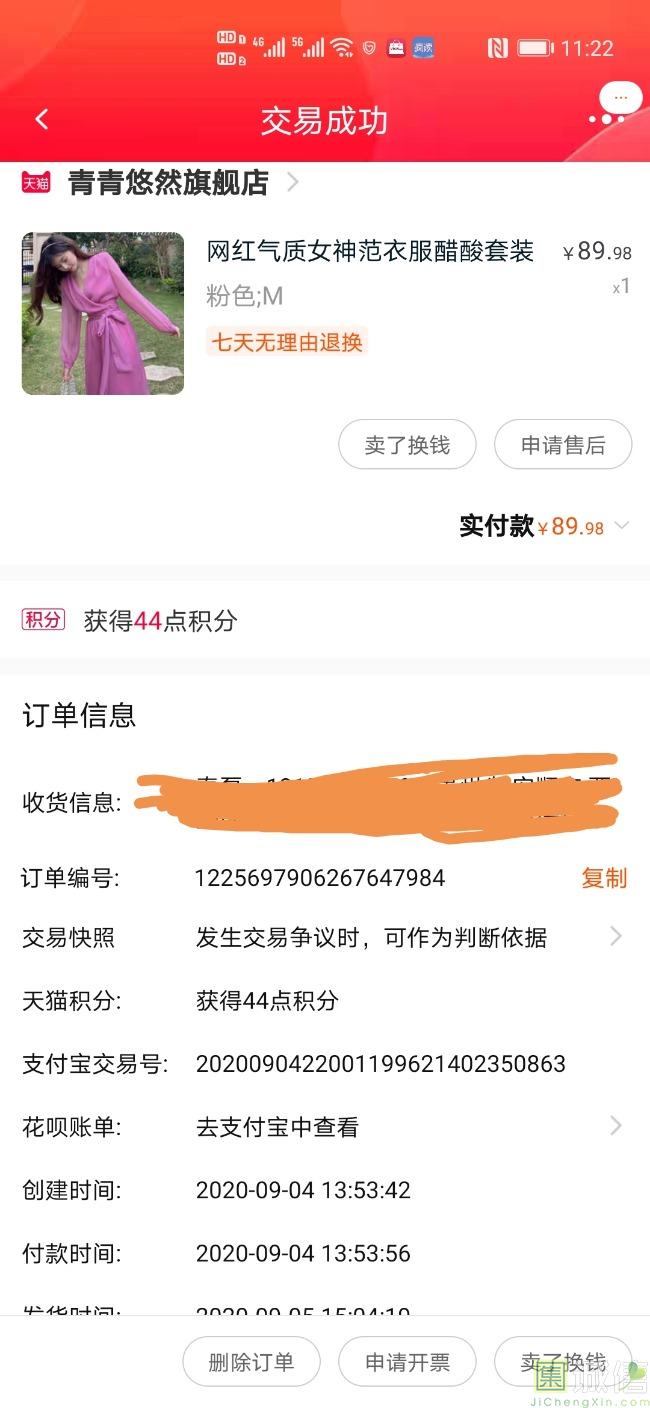
Task: Go back with the top-left arrow
Action: [41, 120]
